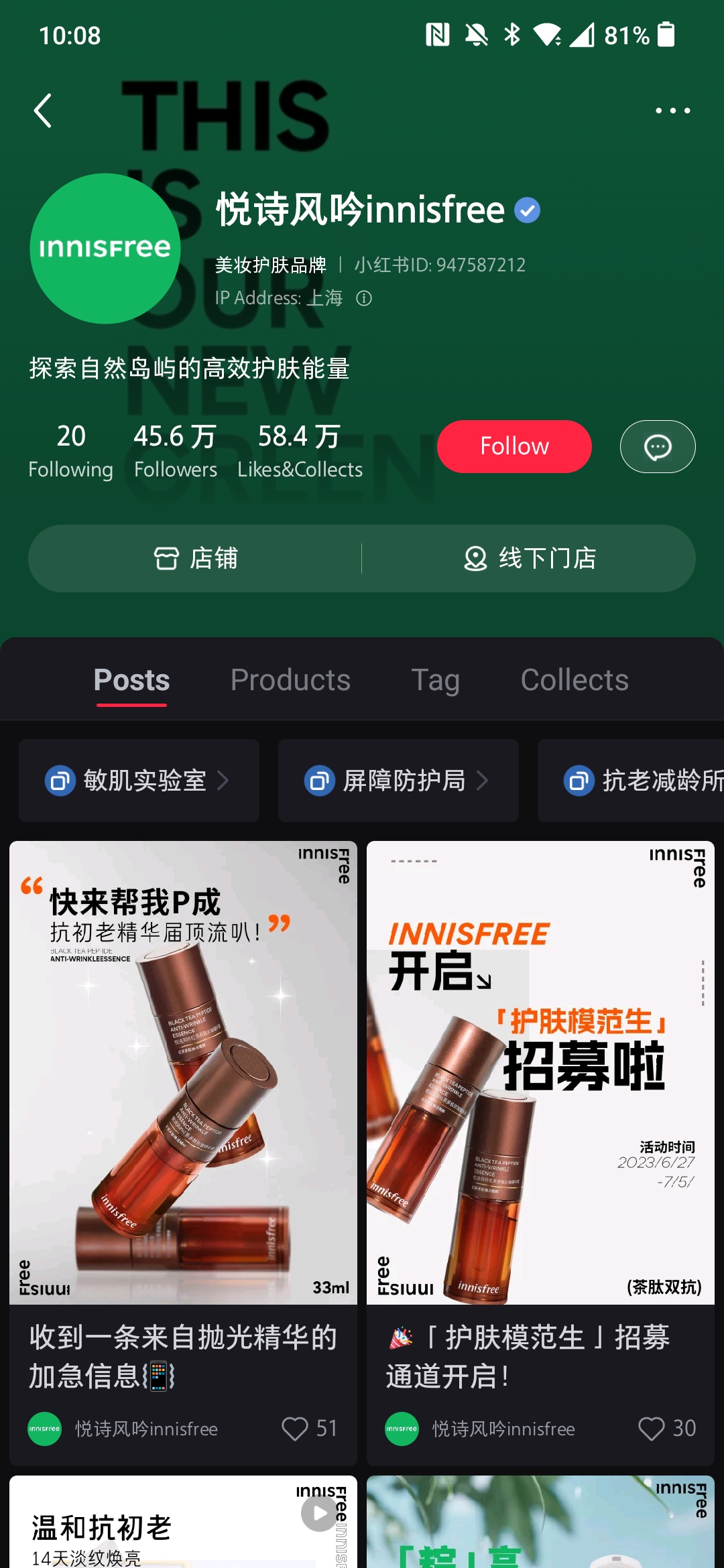
Task: Open the innisfree profile avatar
Action: (105, 249)
